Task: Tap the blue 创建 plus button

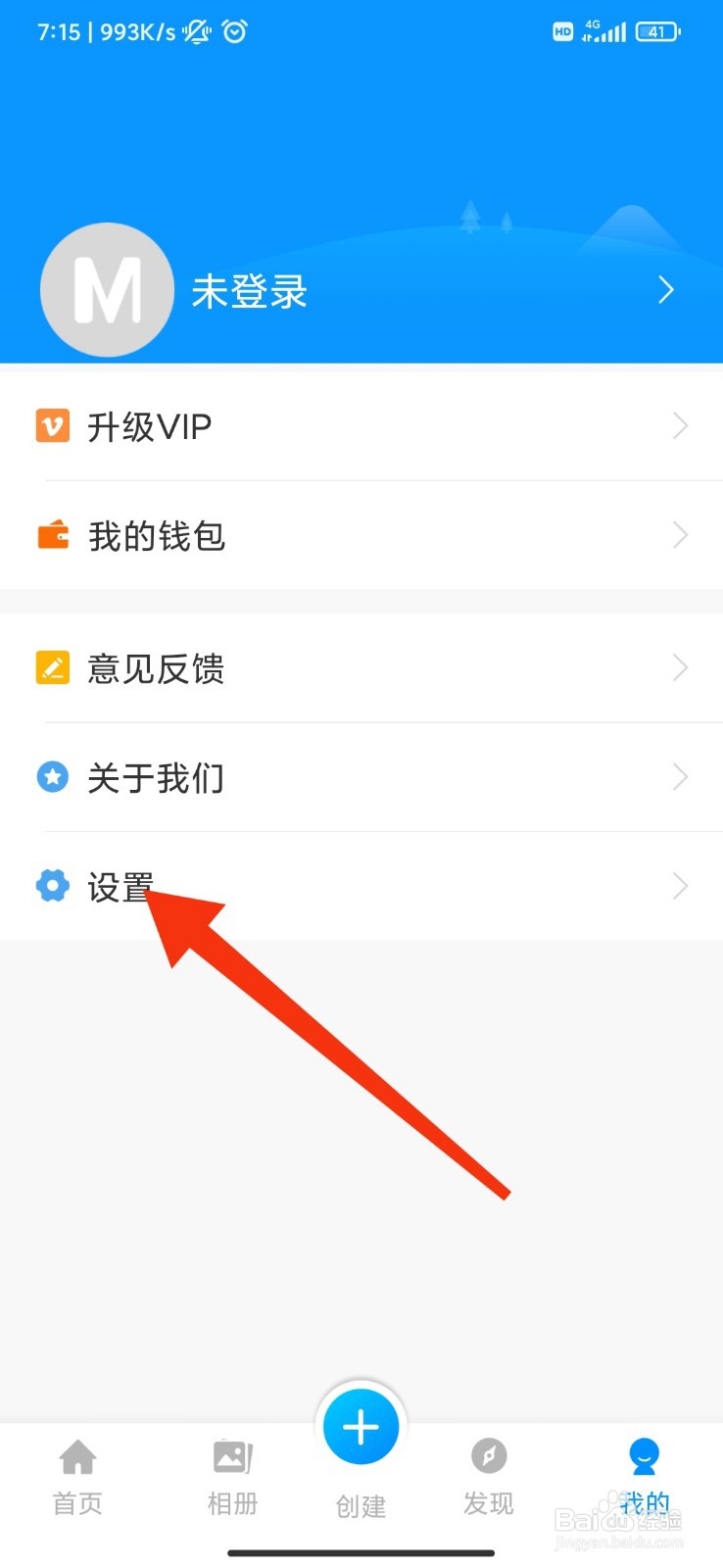Action: [361, 1427]
